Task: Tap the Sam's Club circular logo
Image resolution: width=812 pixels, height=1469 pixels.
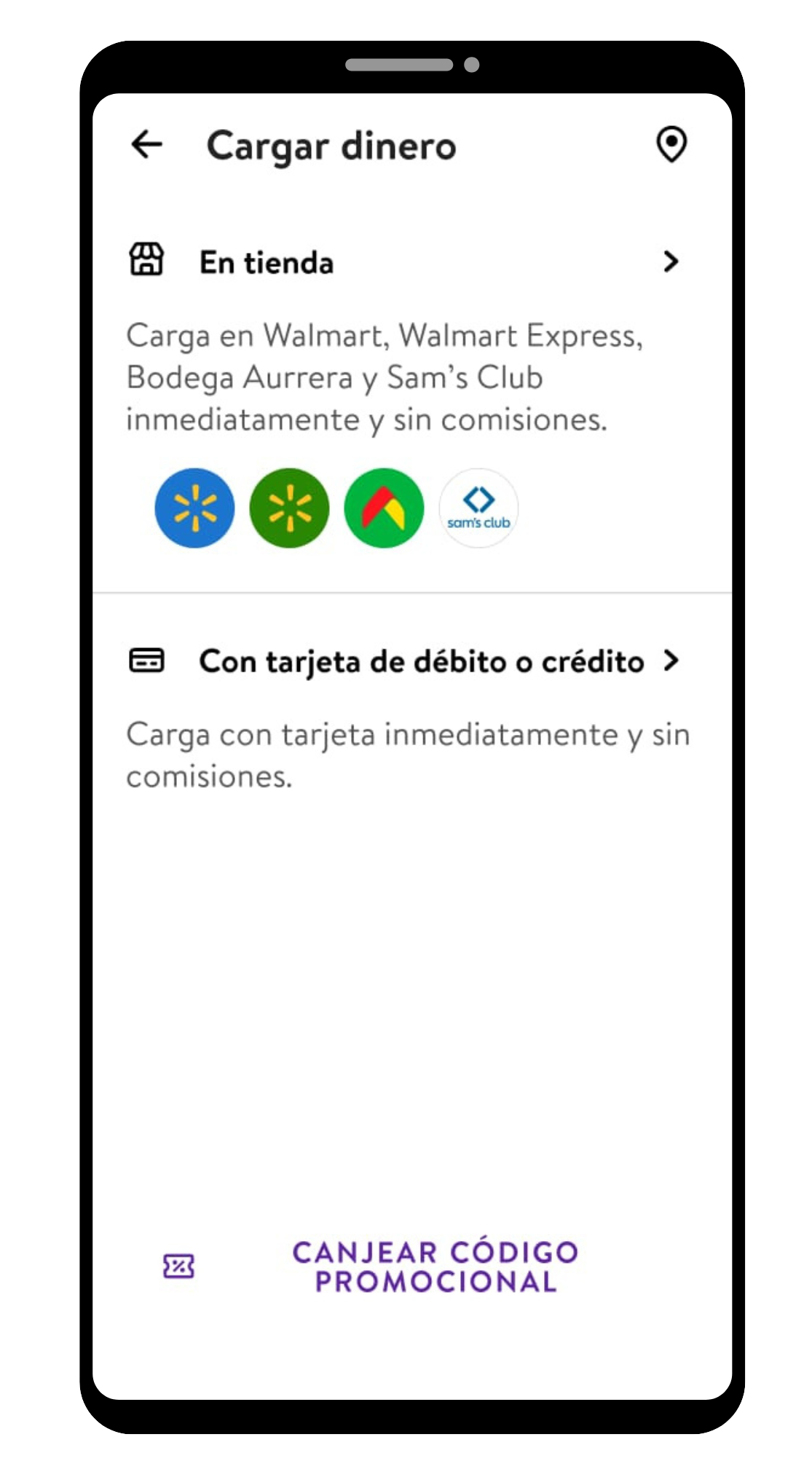Action: (x=478, y=508)
